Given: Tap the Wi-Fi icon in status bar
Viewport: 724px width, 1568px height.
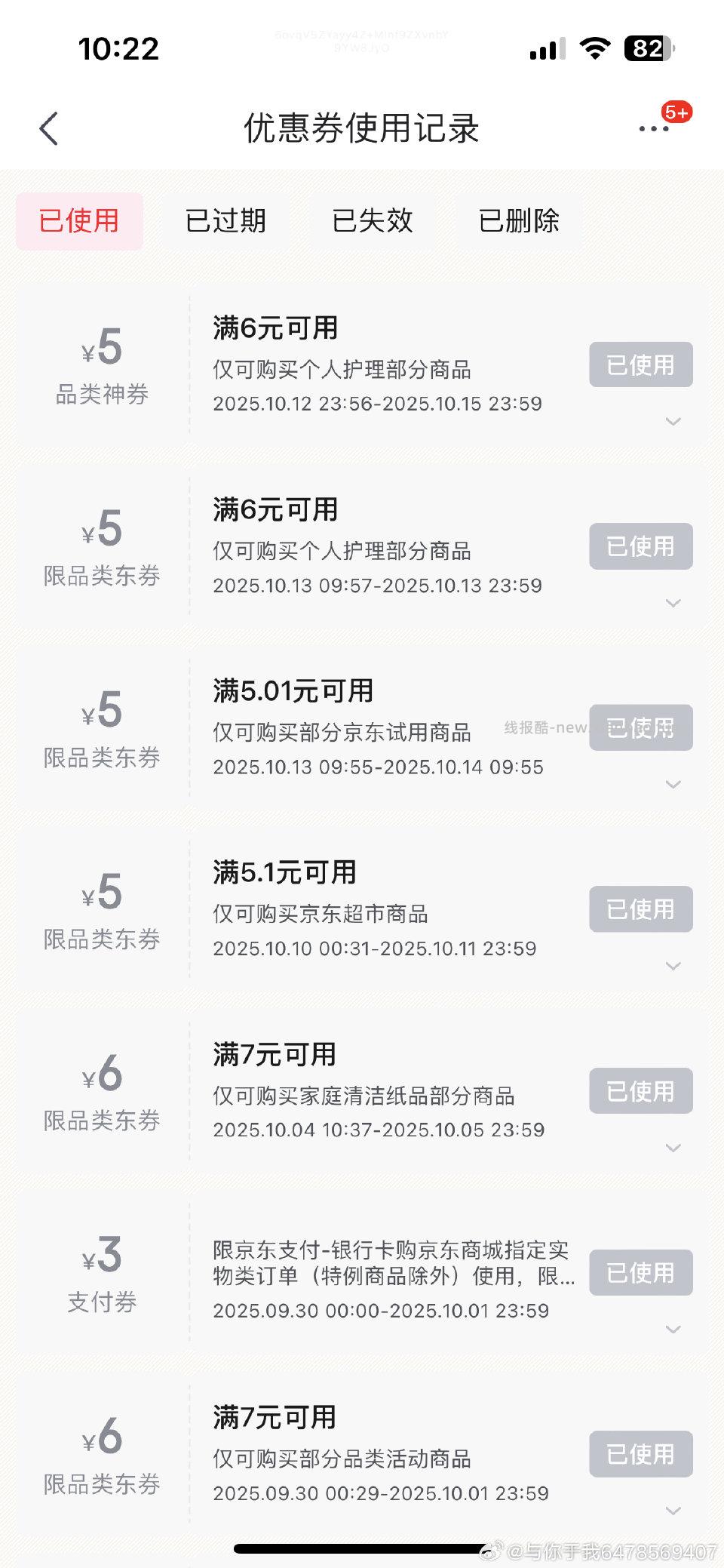Looking at the screenshot, I should [x=595, y=48].
